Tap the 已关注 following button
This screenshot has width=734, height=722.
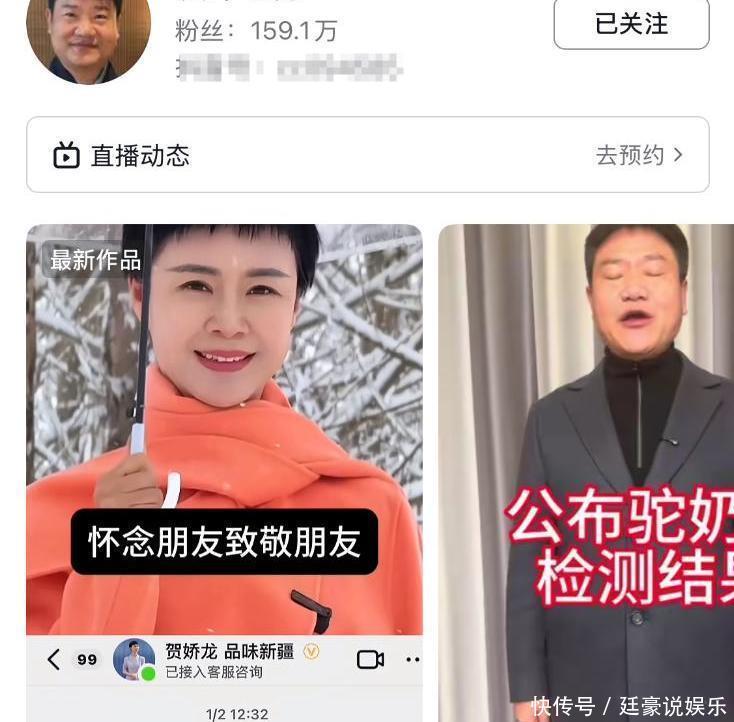(x=631, y=24)
